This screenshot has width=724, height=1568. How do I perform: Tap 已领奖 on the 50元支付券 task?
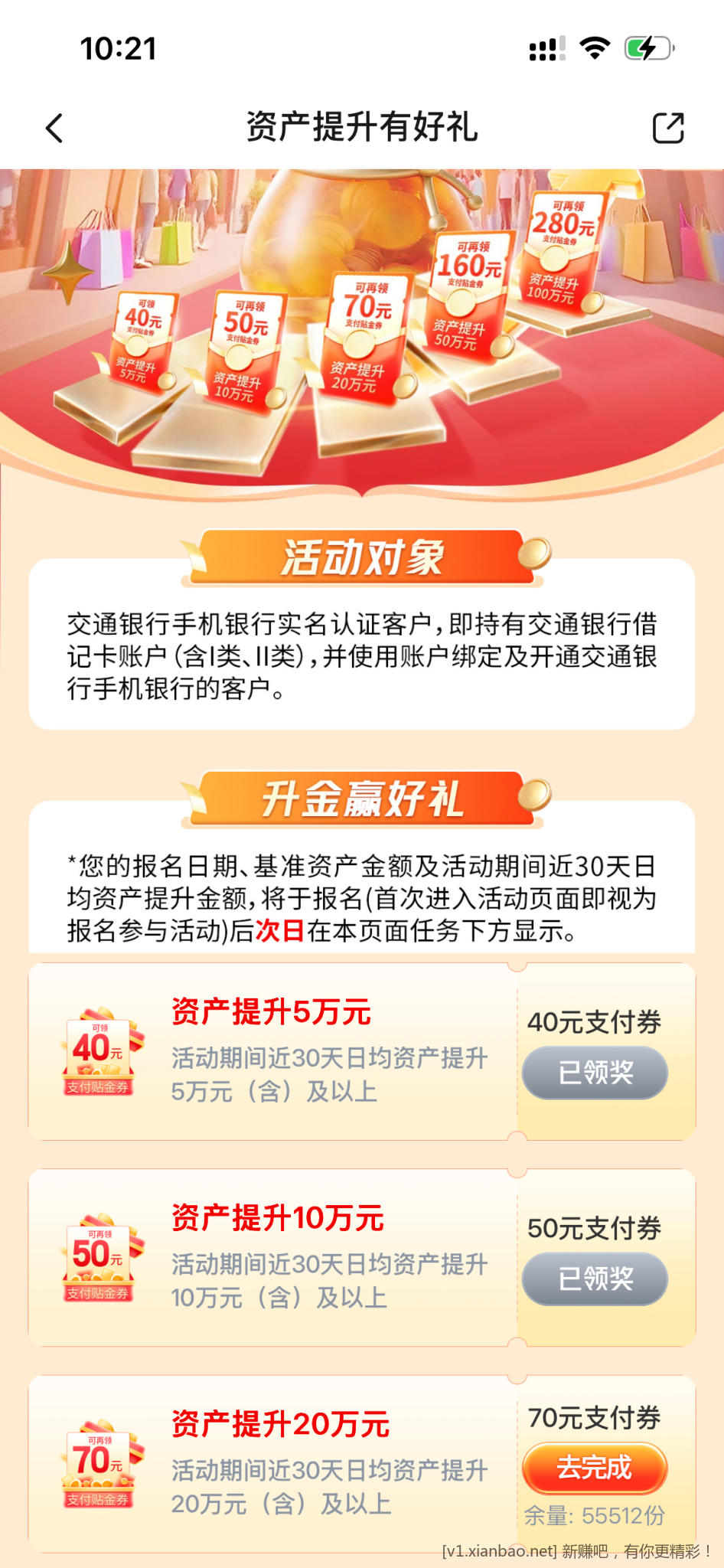595,1279
